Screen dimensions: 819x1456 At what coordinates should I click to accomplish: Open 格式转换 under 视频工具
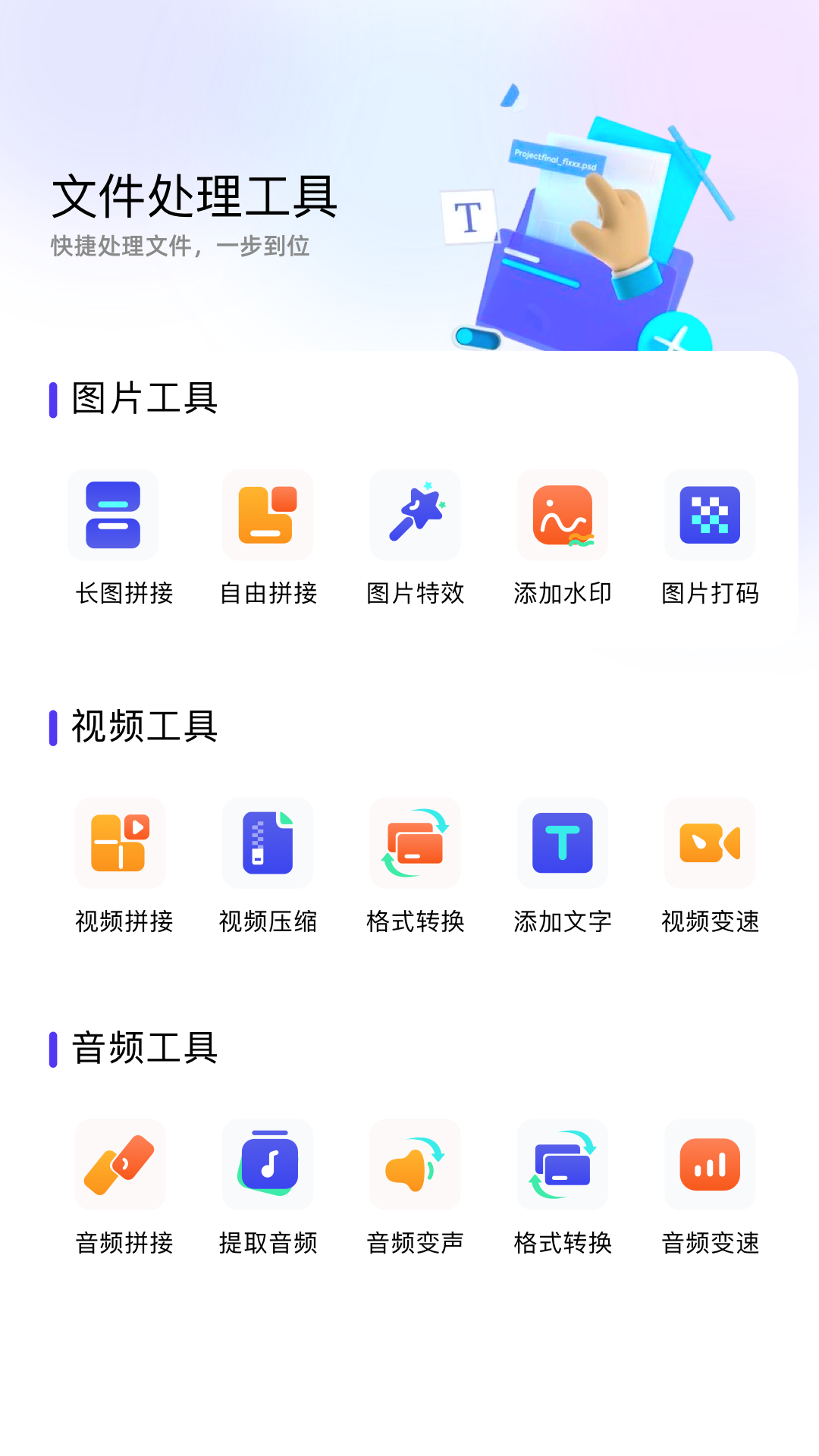(x=416, y=843)
